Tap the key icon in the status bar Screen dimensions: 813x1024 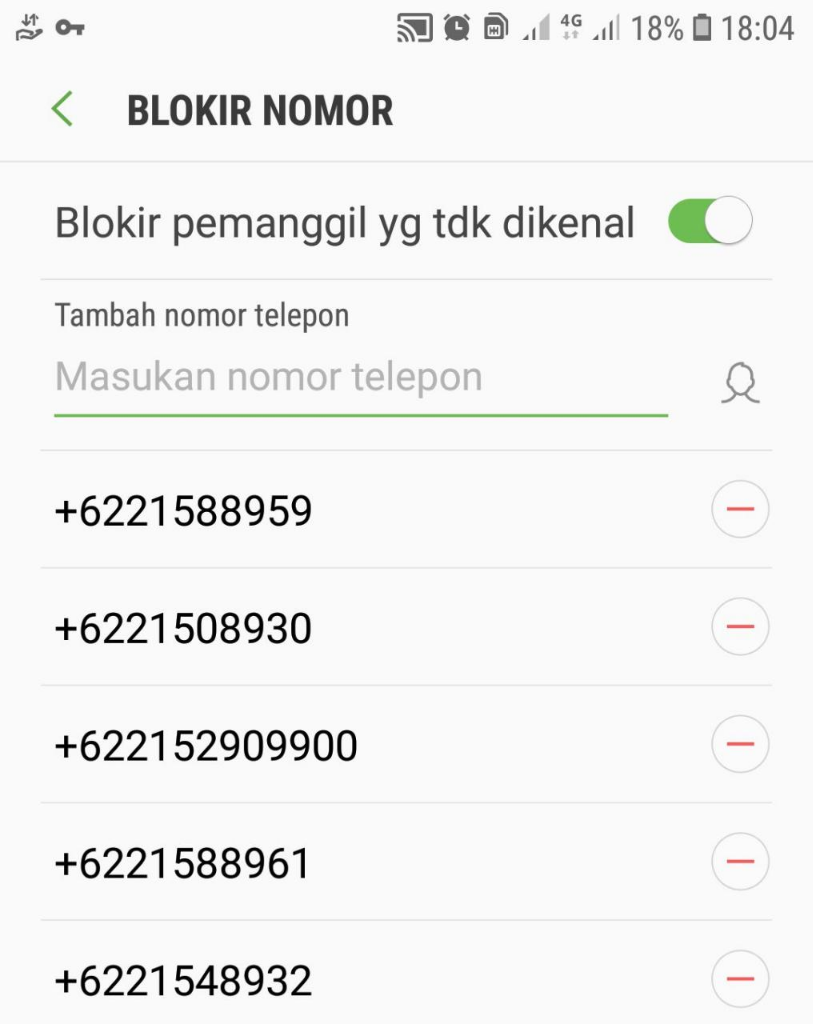point(68,27)
